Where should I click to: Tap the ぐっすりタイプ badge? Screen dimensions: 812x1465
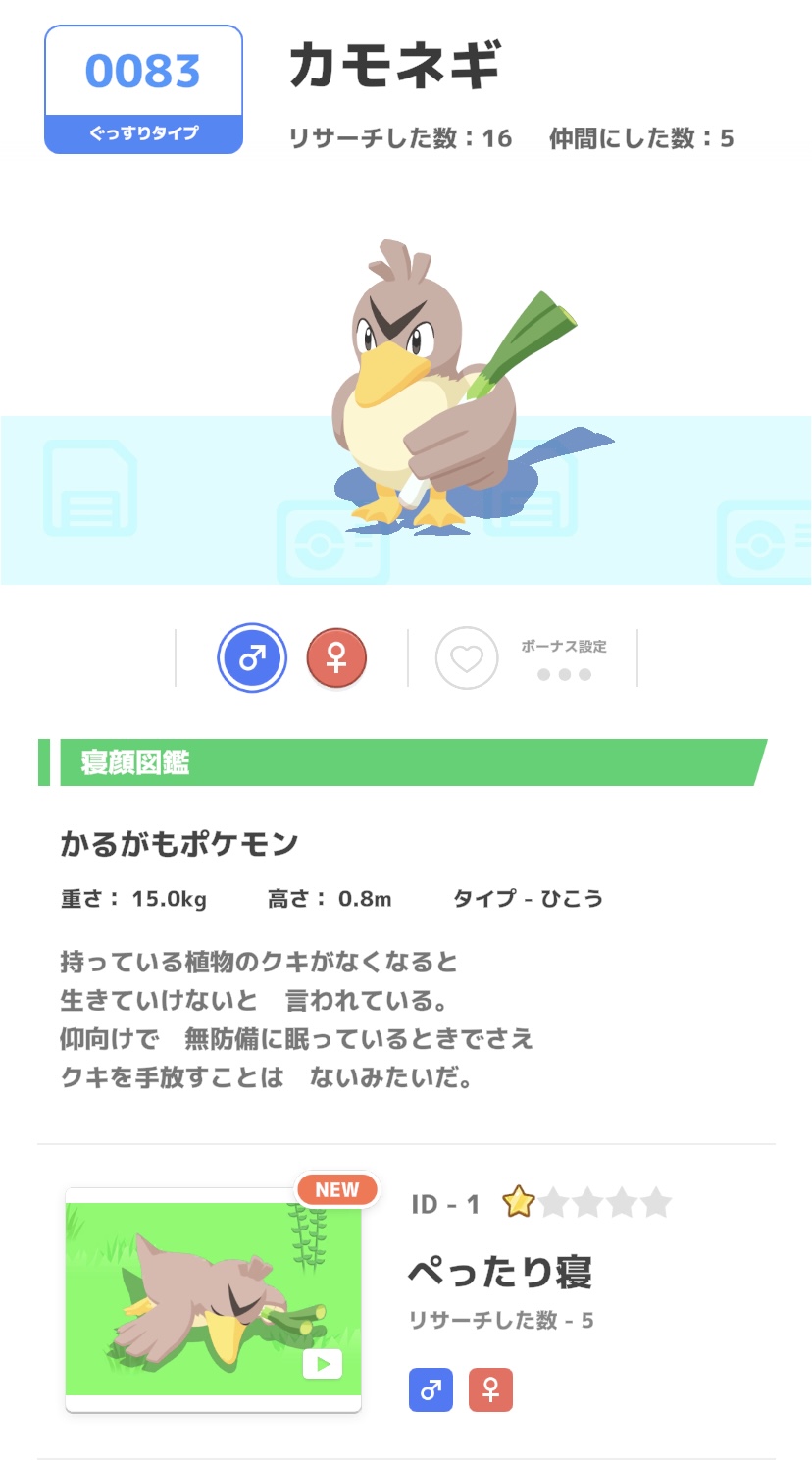[143, 132]
